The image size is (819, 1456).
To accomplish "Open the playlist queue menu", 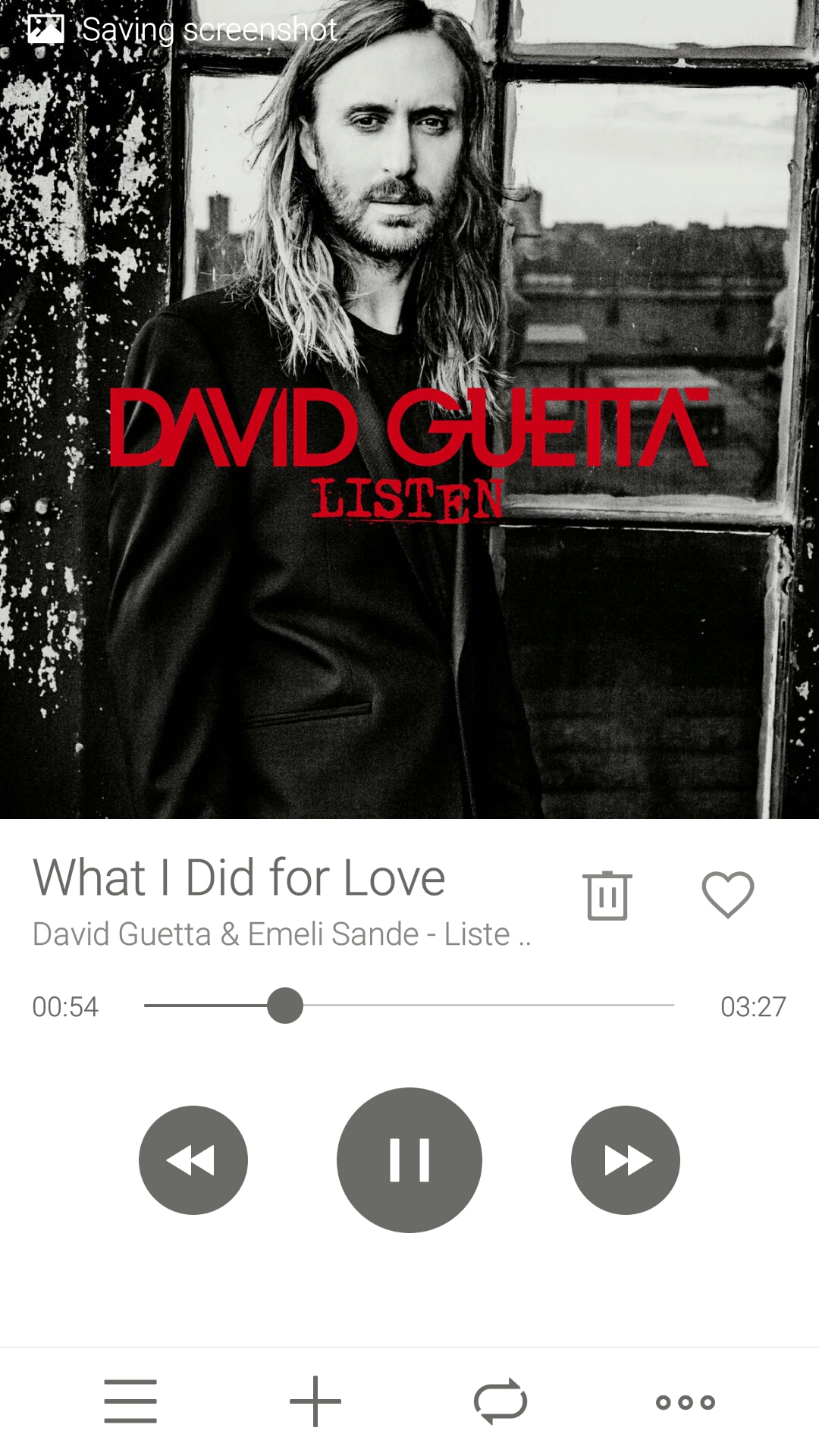I will pyautogui.click(x=130, y=1401).
